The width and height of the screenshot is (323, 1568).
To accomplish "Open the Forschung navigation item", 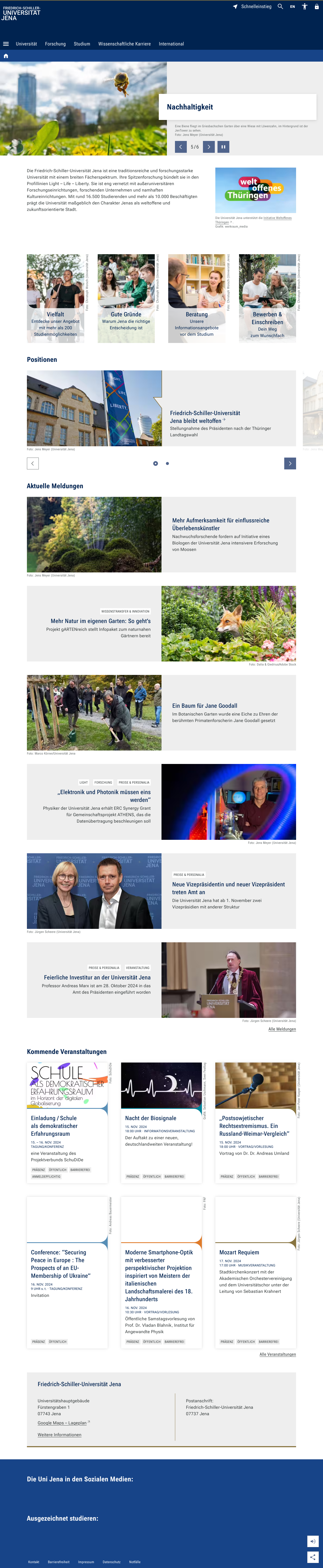I will (55, 44).
